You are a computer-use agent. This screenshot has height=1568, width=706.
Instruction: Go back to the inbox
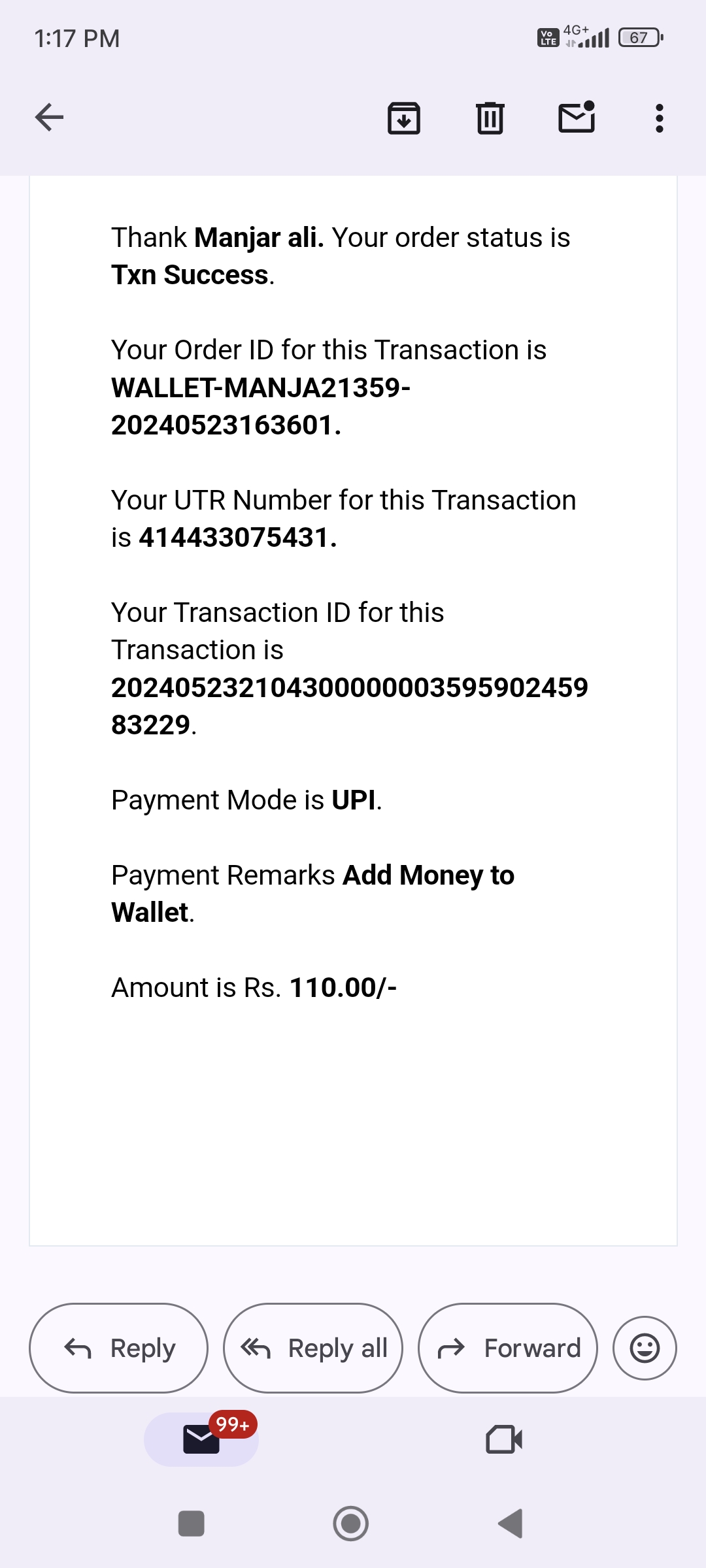point(49,118)
